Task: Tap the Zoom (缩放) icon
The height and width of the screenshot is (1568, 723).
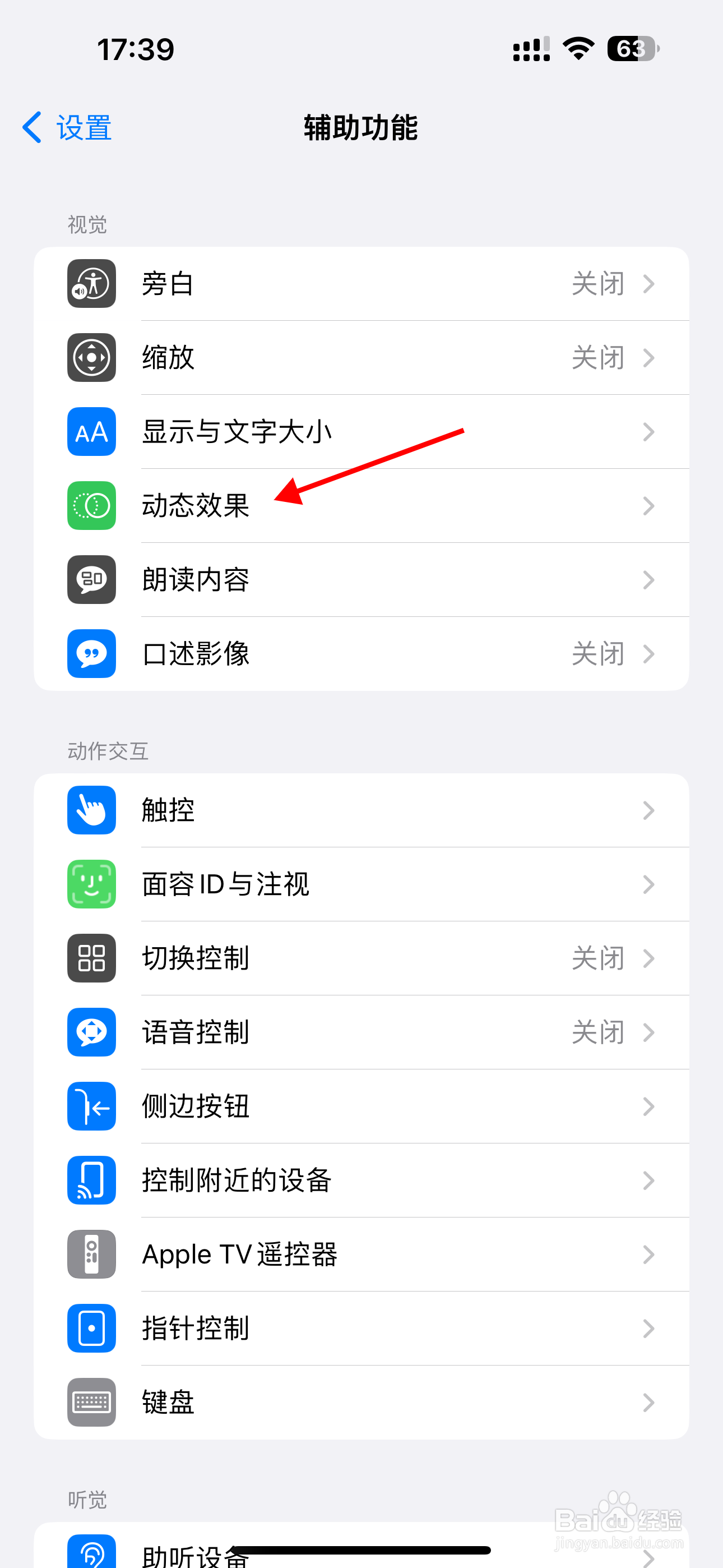Action: point(91,358)
